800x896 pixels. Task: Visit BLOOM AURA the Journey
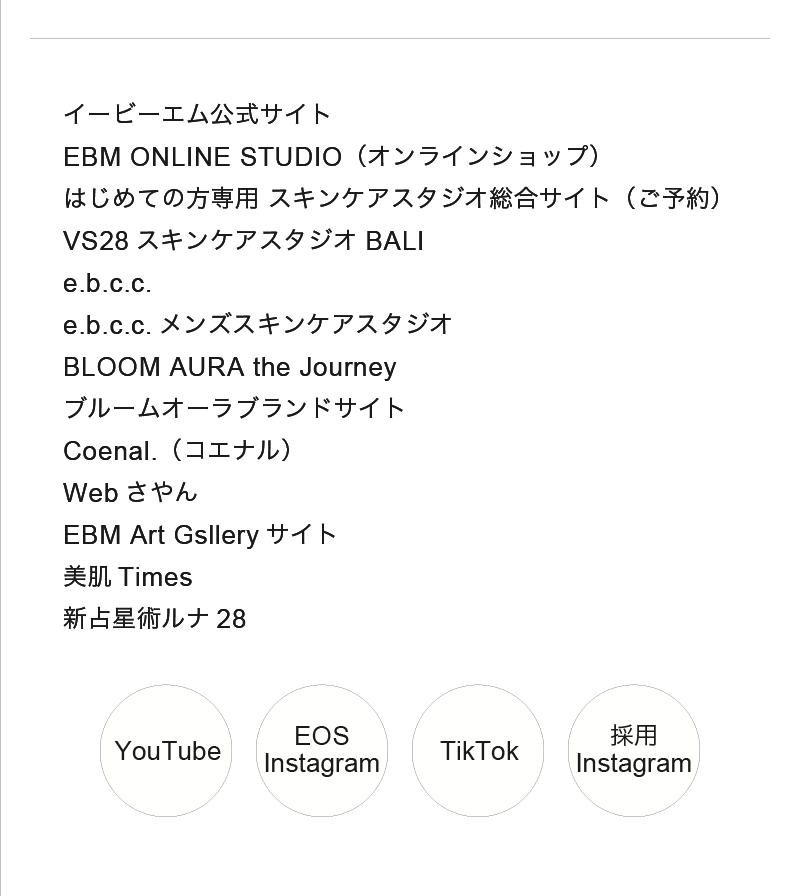pyautogui.click(x=229, y=367)
